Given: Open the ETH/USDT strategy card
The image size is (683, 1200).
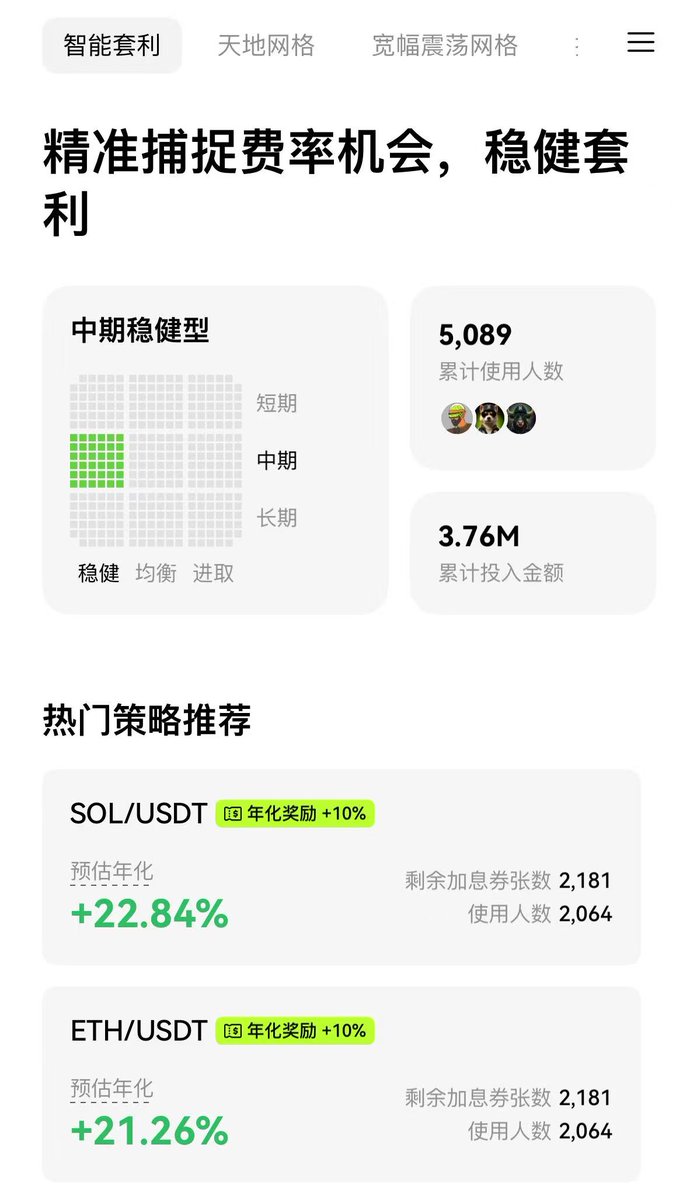Looking at the screenshot, I should (341, 1084).
